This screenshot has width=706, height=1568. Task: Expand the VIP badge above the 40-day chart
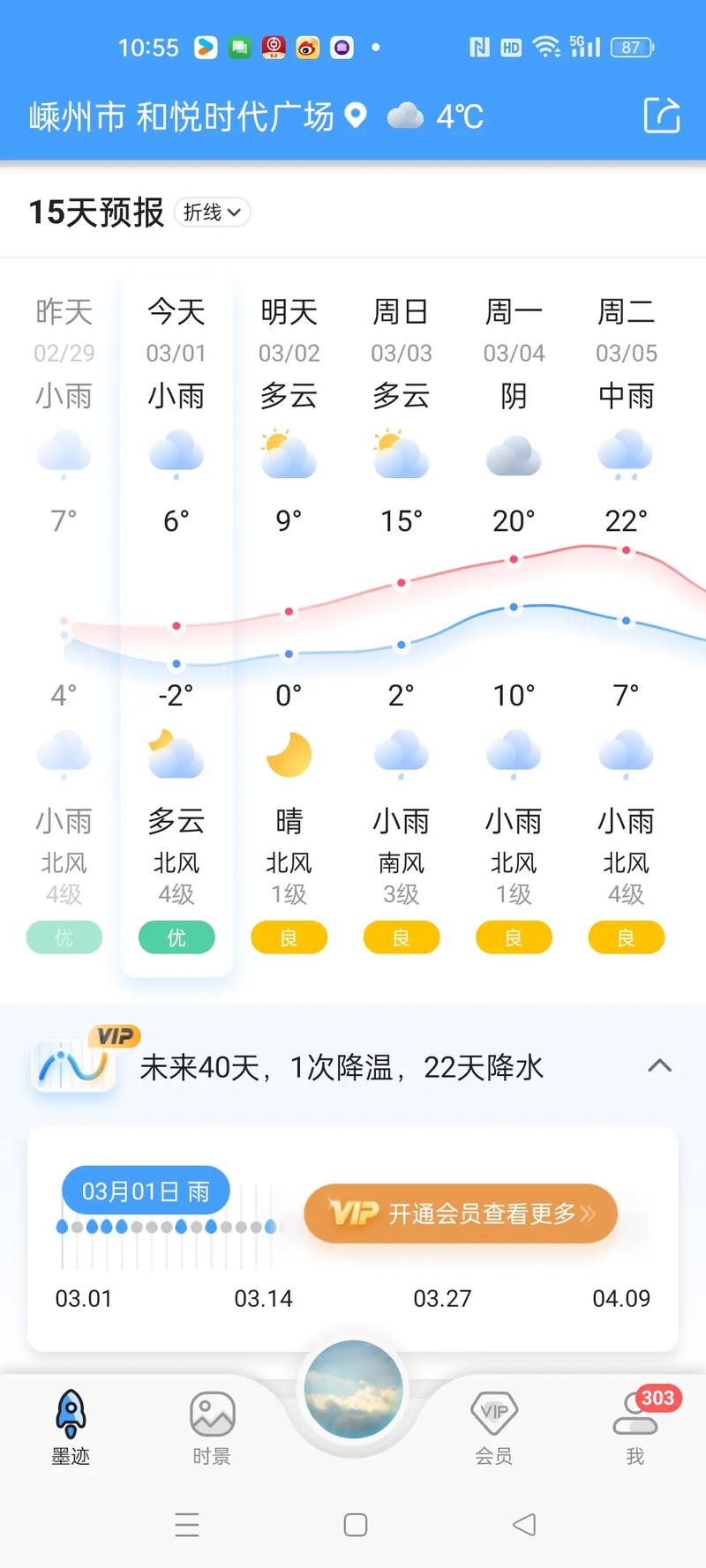click(x=114, y=1036)
